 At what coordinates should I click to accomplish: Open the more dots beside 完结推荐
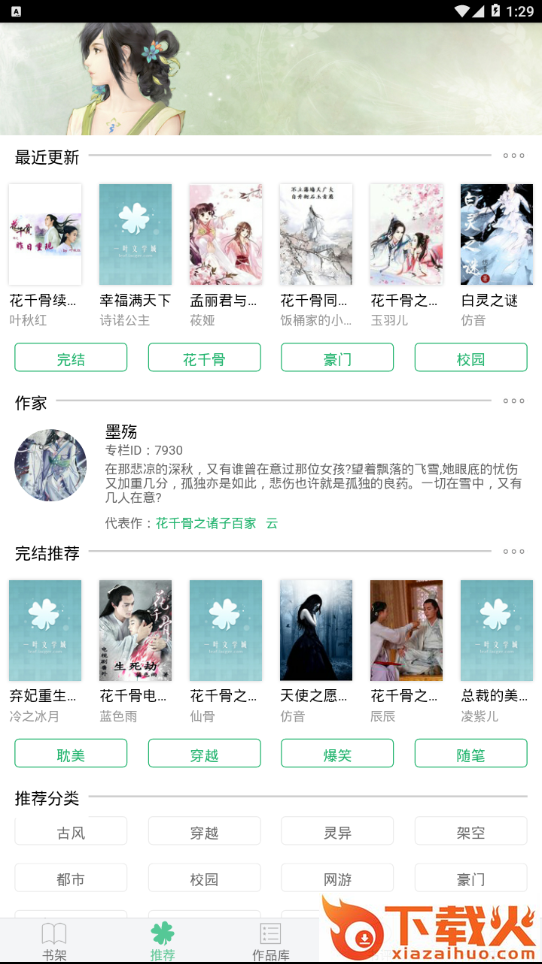pyautogui.click(x=513, y=551)
